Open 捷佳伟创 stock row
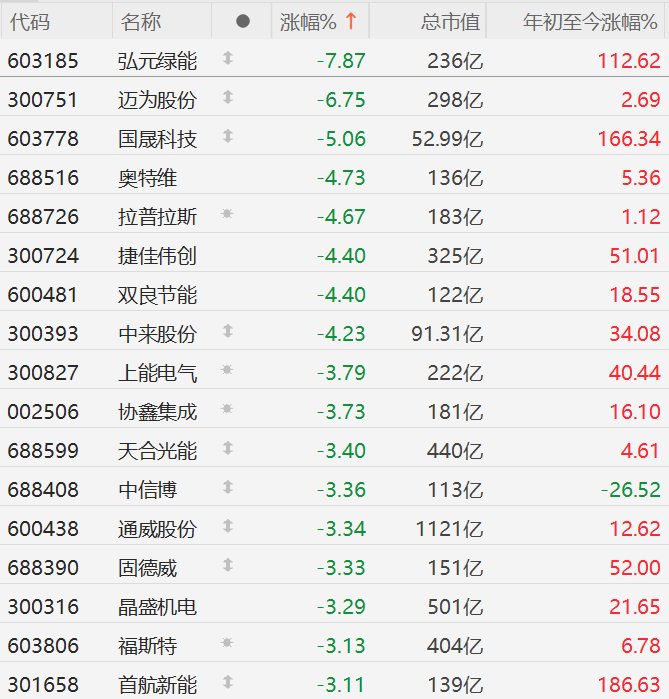This screenshot has width=669, height=699. (x=157, y=255)
